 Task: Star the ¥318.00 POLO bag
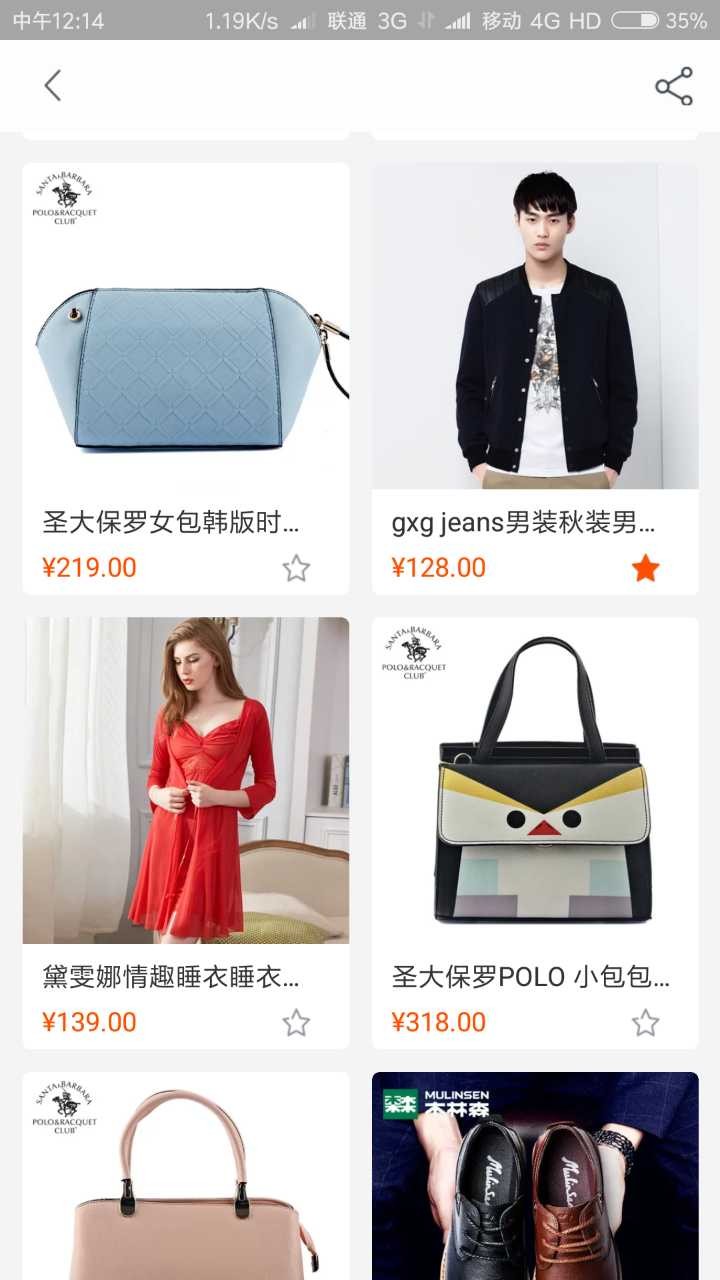tap(646, 1022)
